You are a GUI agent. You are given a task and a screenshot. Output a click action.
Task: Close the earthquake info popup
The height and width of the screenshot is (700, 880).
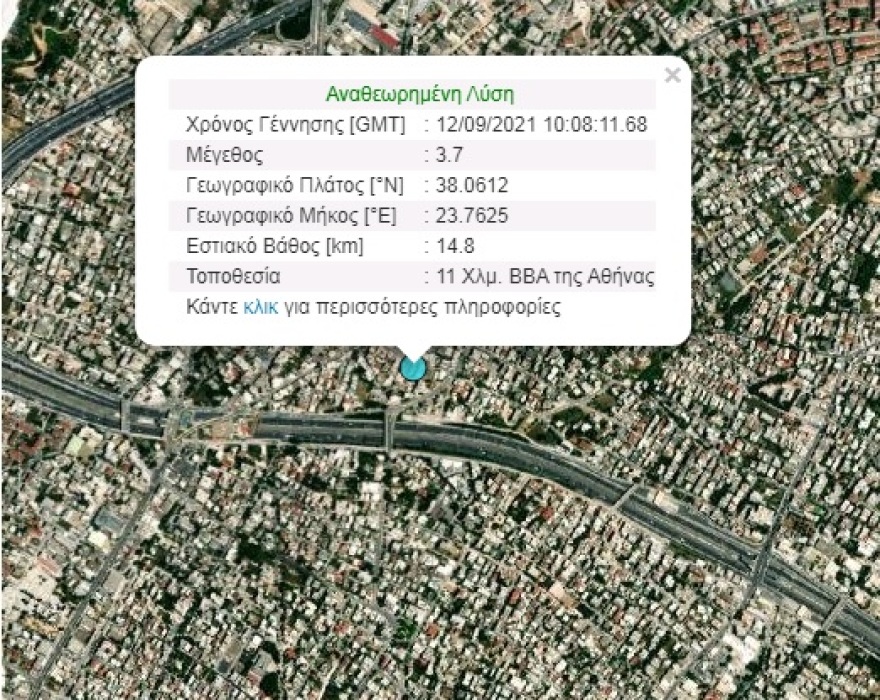click(x=672, y=75)
